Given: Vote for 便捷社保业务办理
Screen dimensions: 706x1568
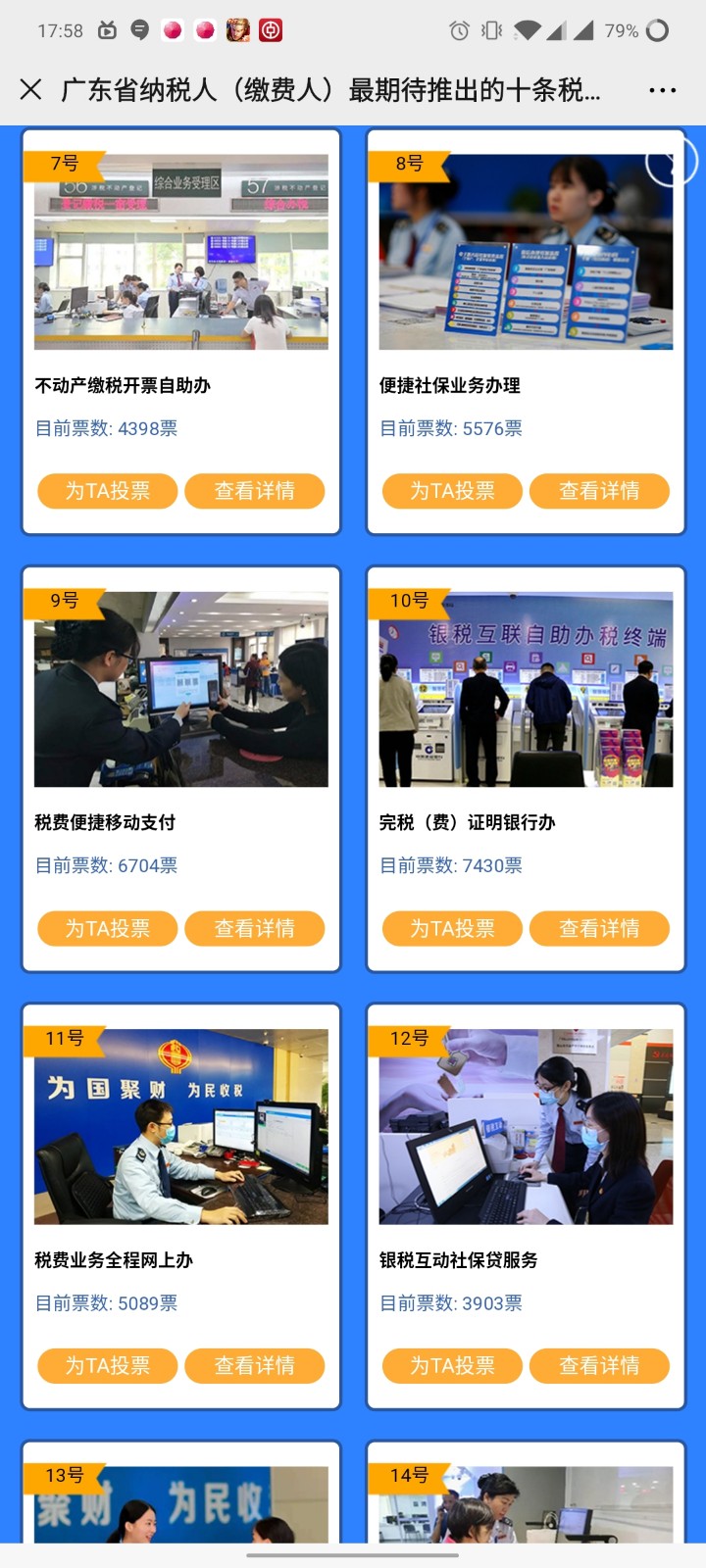Looking at the screenshot, I should click(x=452, y=491).
